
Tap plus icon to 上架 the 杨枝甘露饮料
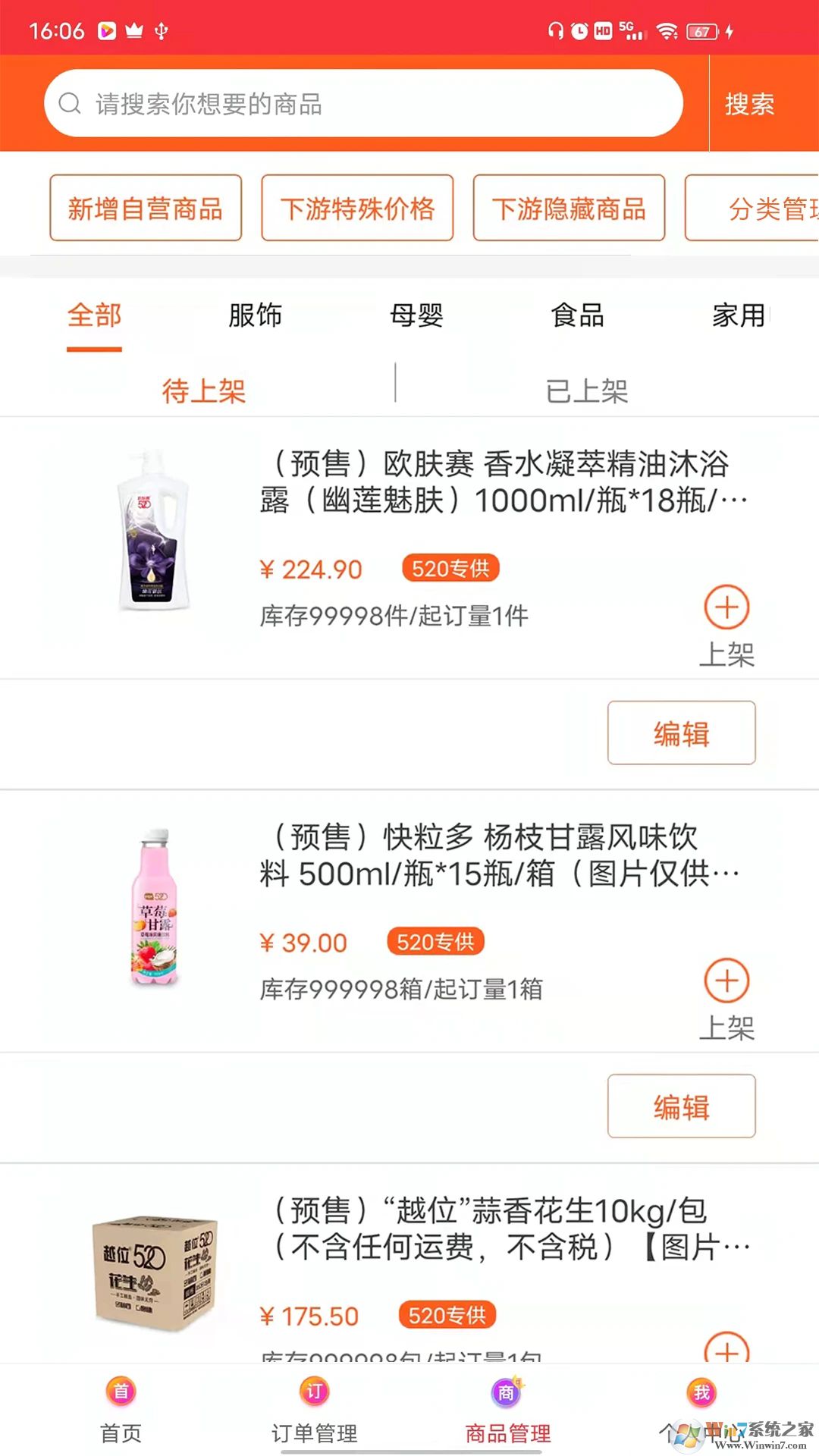tap(726, 980)
